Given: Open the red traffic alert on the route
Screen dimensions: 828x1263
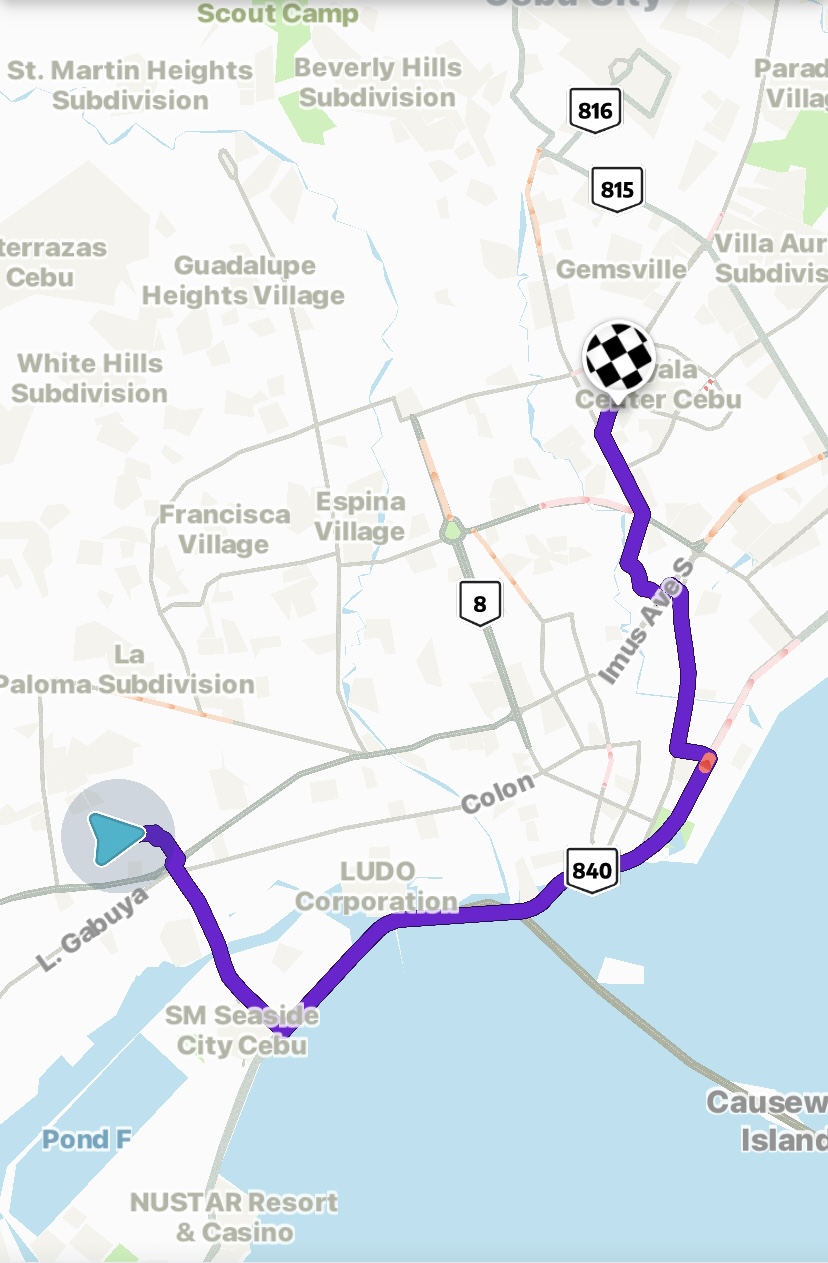Looking at the screenshot, I should (x=707, y=762).
